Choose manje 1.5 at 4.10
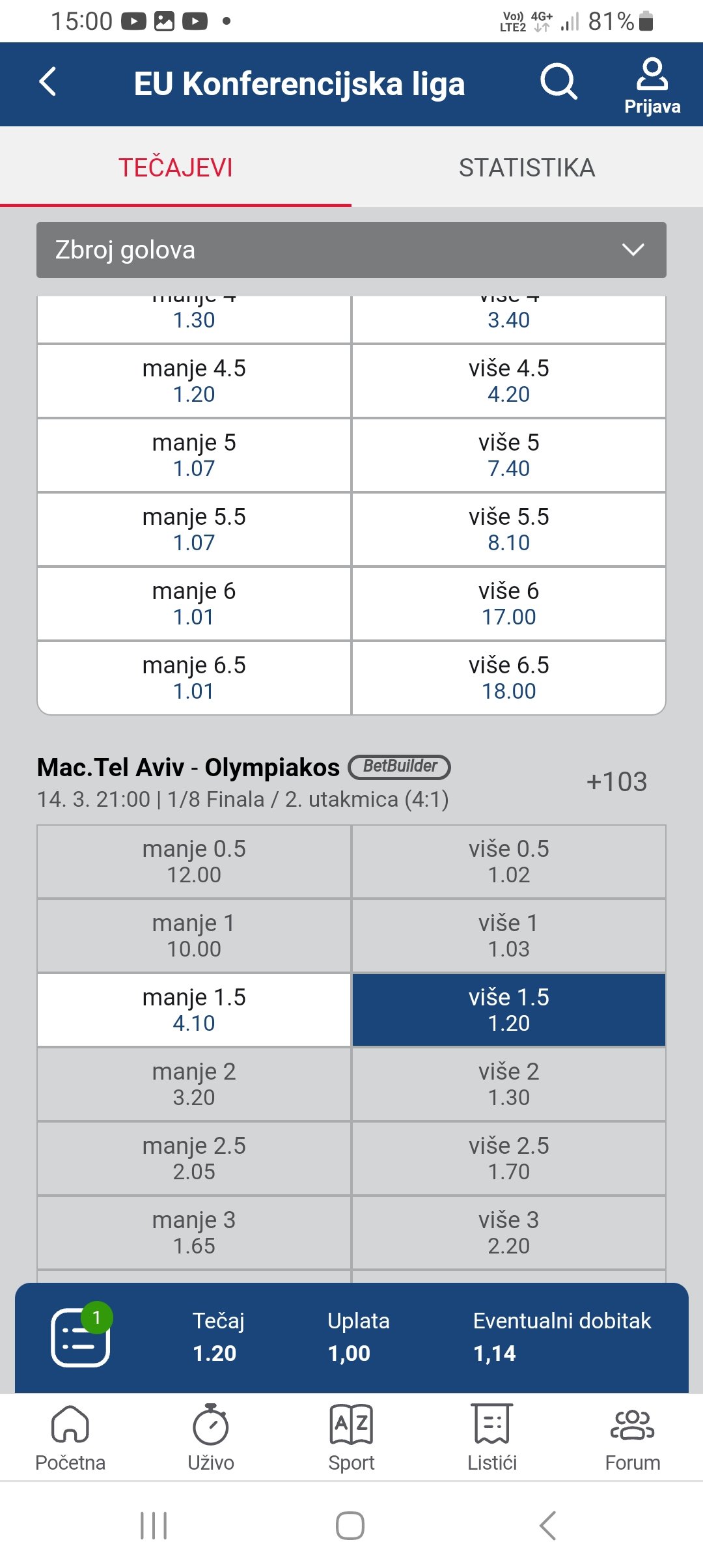 tap(194, 1010)
